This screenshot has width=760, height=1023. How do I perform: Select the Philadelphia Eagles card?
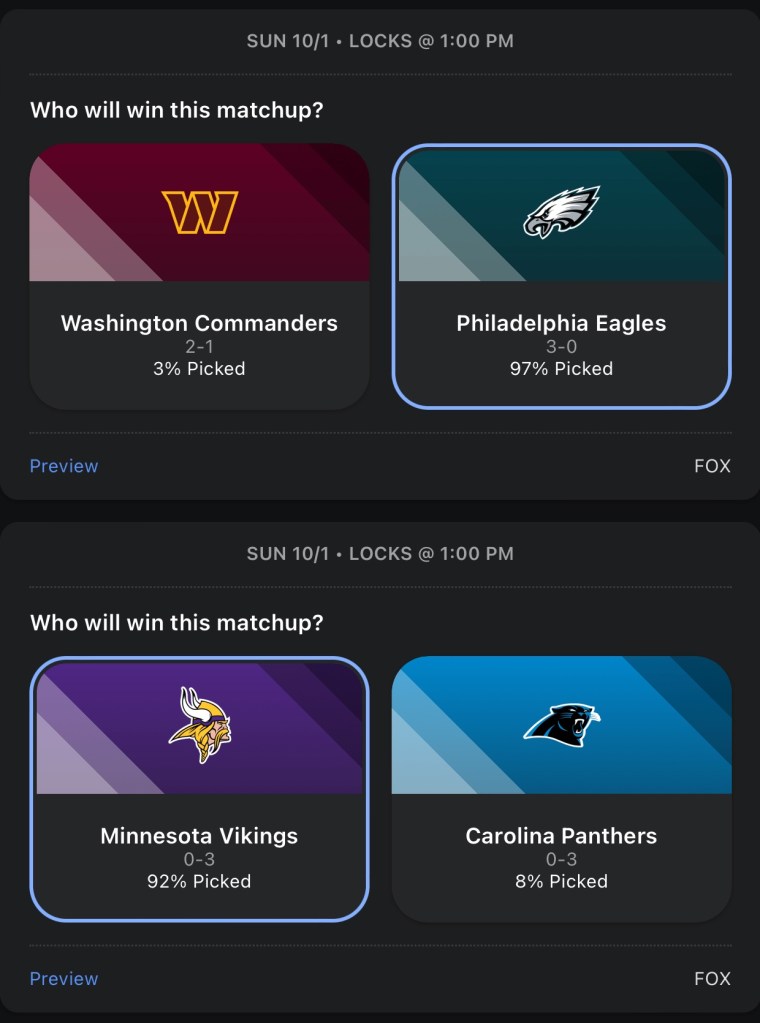[x=561, y=277]
